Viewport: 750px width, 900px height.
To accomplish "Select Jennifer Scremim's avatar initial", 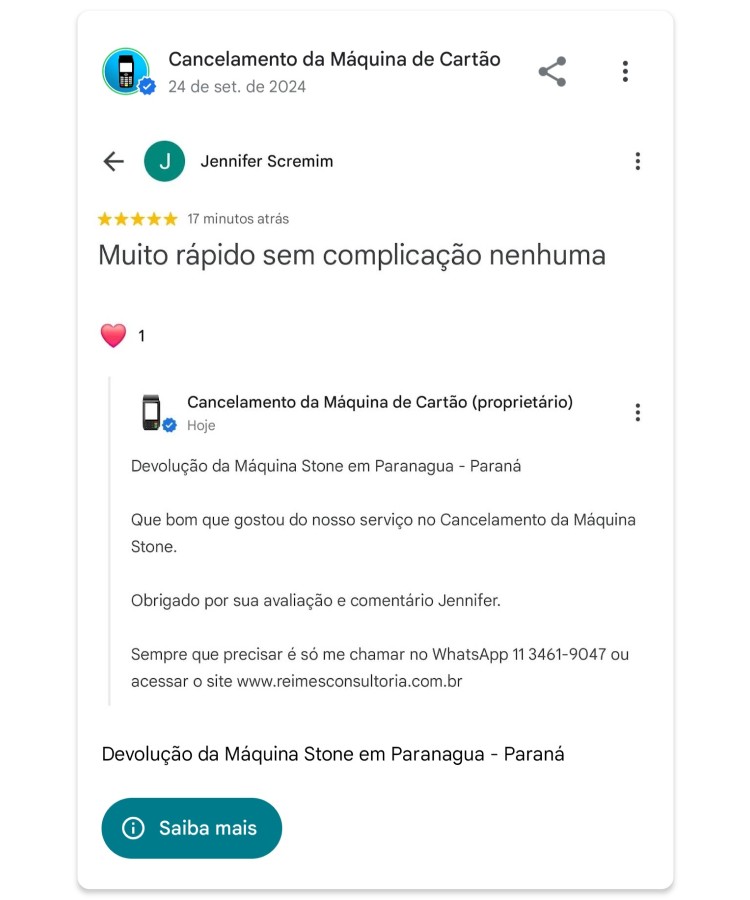I will pos(165,160).
